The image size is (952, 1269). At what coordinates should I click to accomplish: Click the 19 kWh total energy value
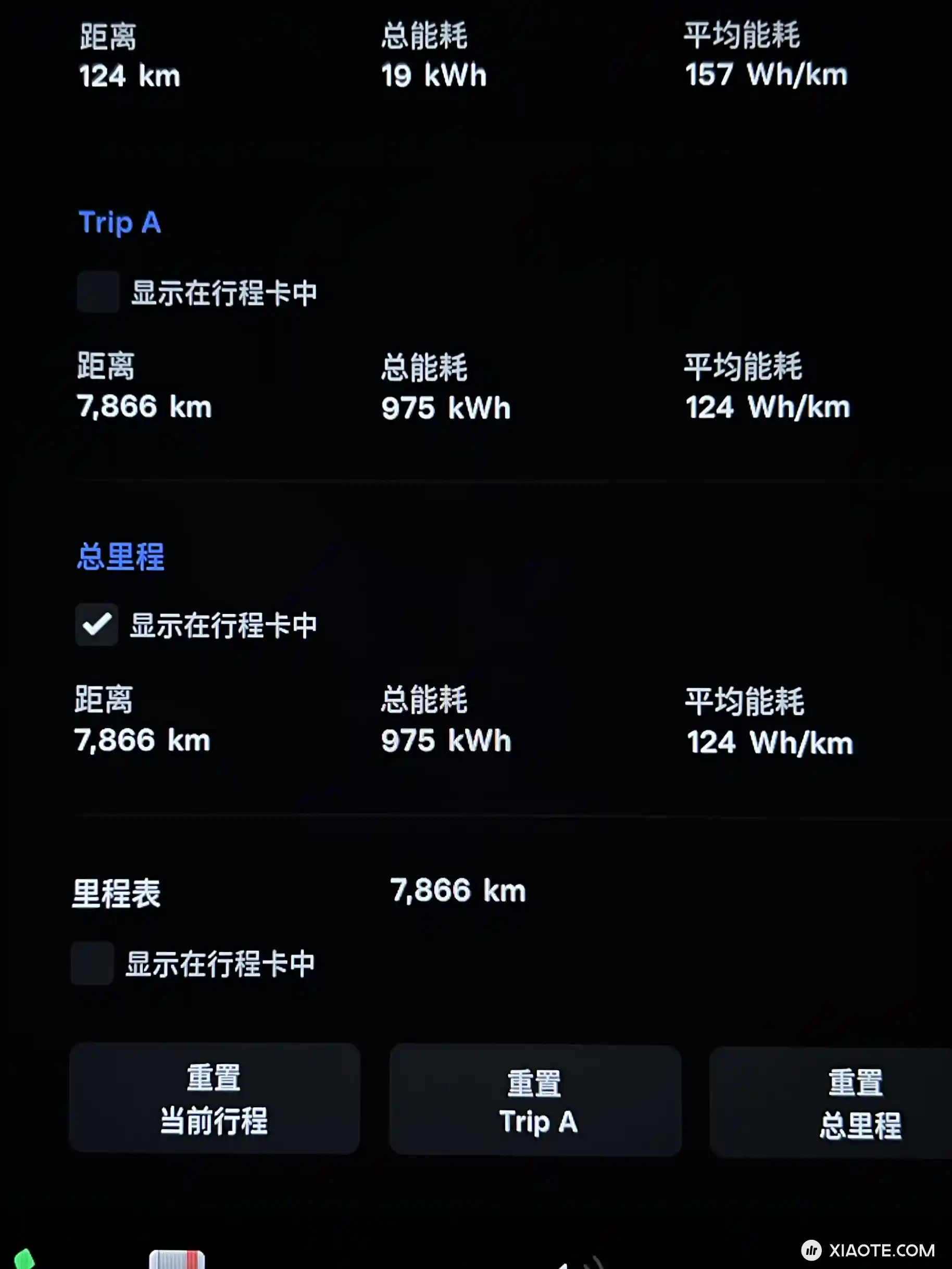[432, 77]
